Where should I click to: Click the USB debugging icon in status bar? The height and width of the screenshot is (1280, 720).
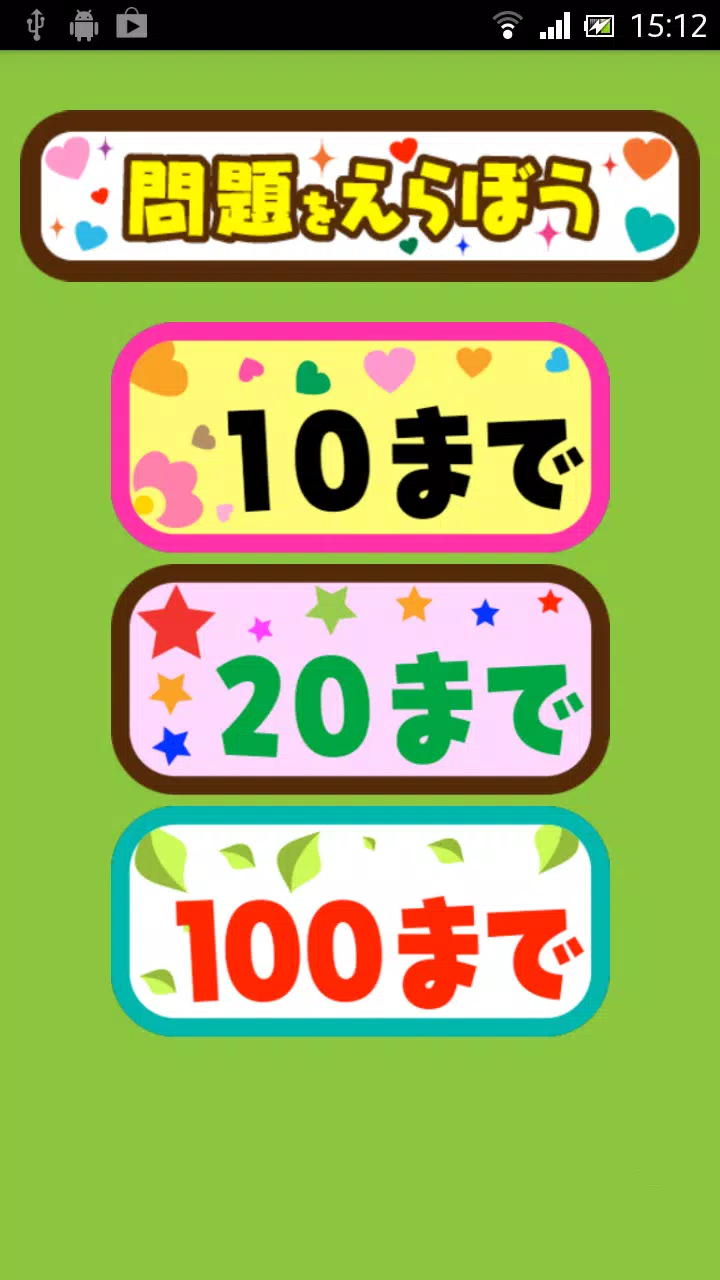pos(36,25)
